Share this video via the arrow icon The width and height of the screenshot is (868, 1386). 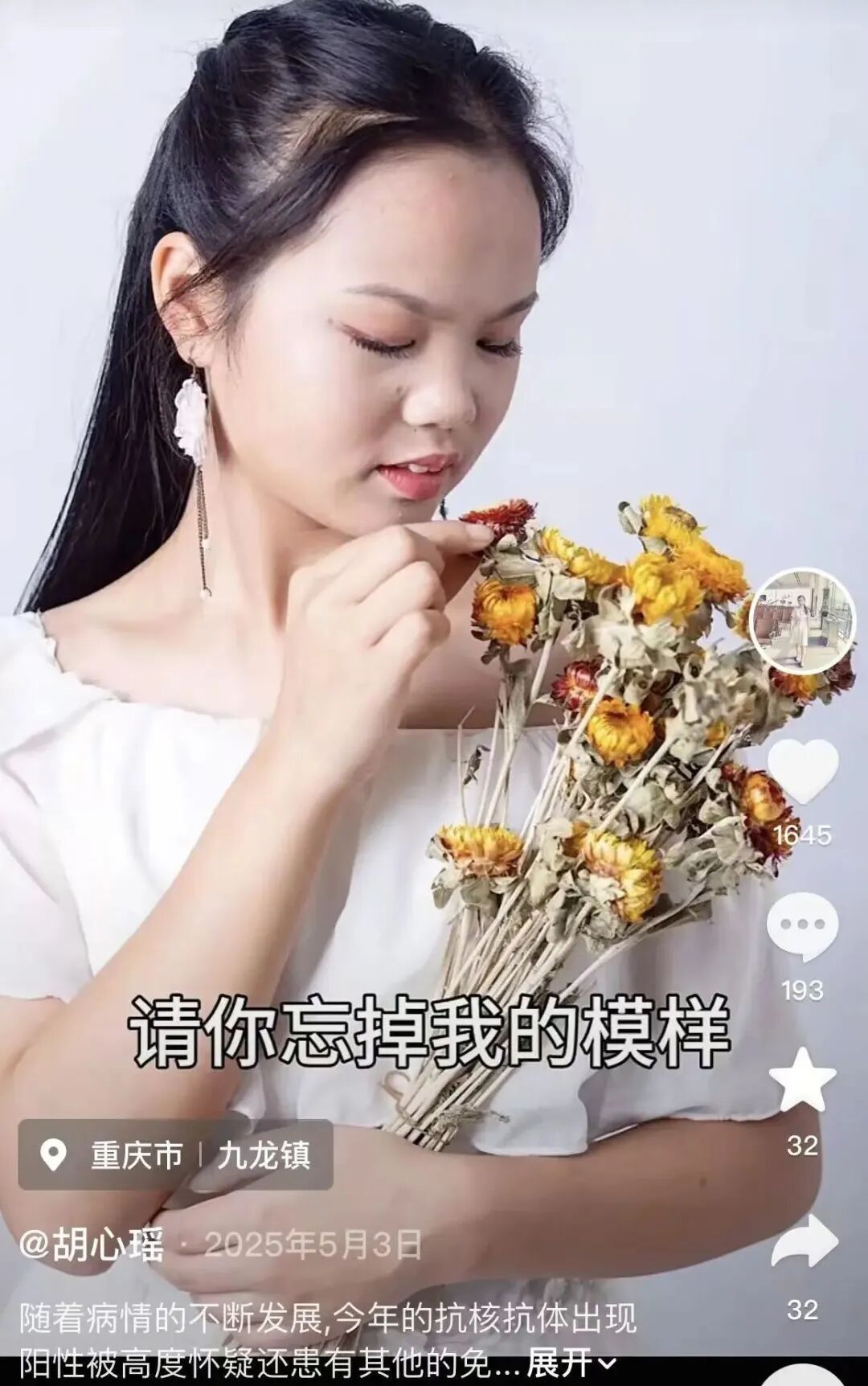[x=804, y=1241]
